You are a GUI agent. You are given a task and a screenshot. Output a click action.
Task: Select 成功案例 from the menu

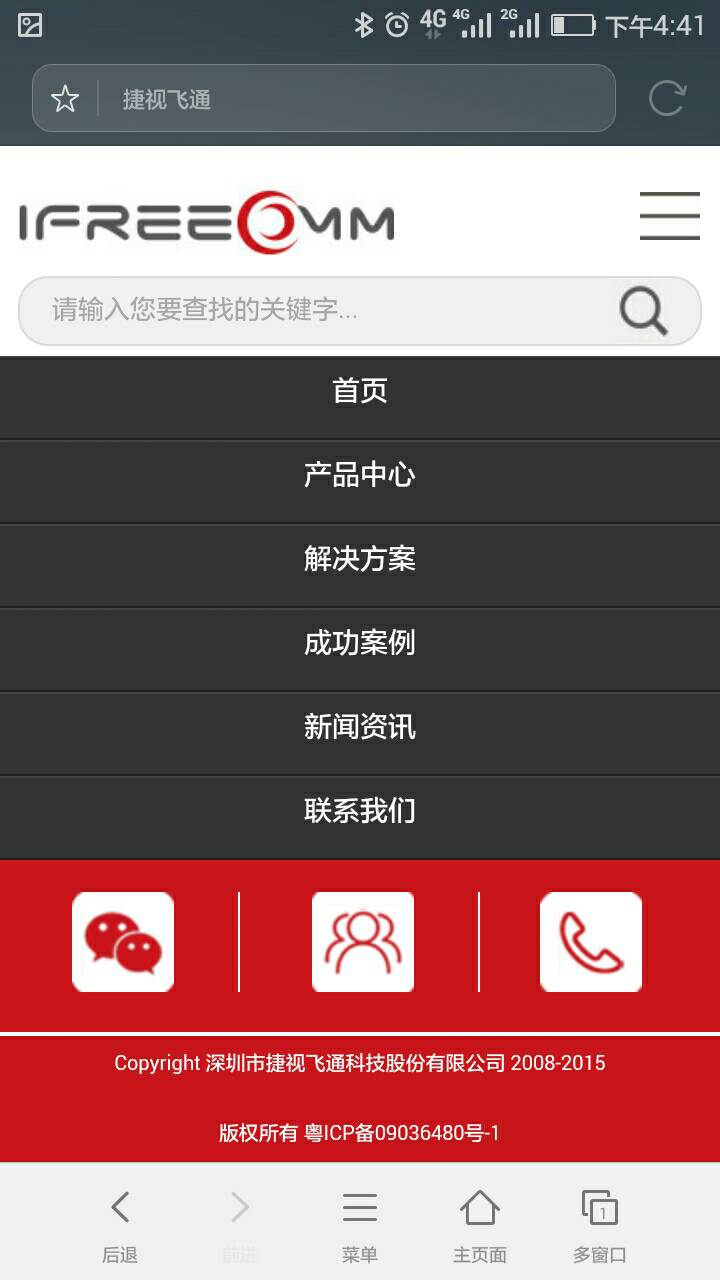(360, 643)
